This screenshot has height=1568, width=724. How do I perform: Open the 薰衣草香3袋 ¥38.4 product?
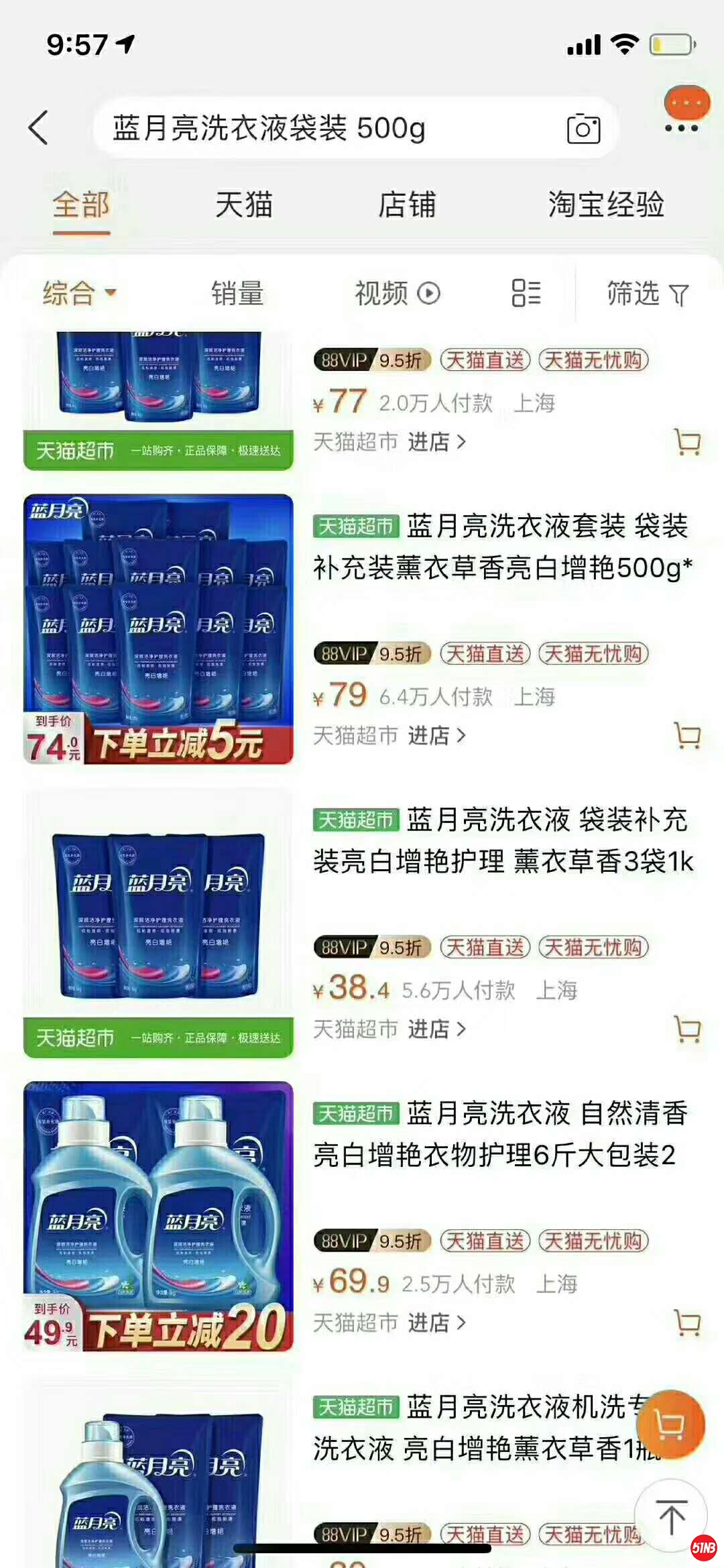(x=503, y=840)
